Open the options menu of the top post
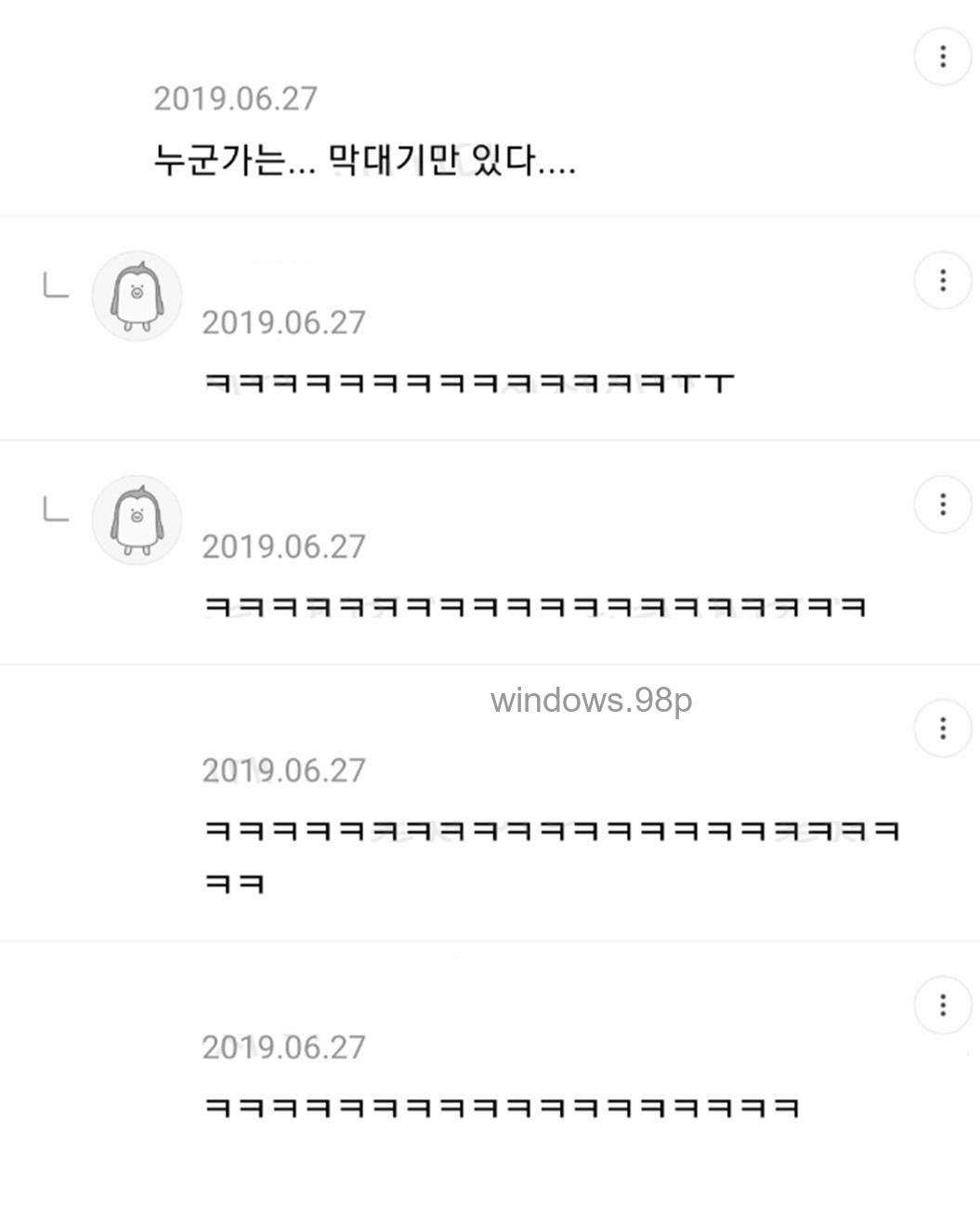This screenshot has height=1209, width=980. point(945,56)
